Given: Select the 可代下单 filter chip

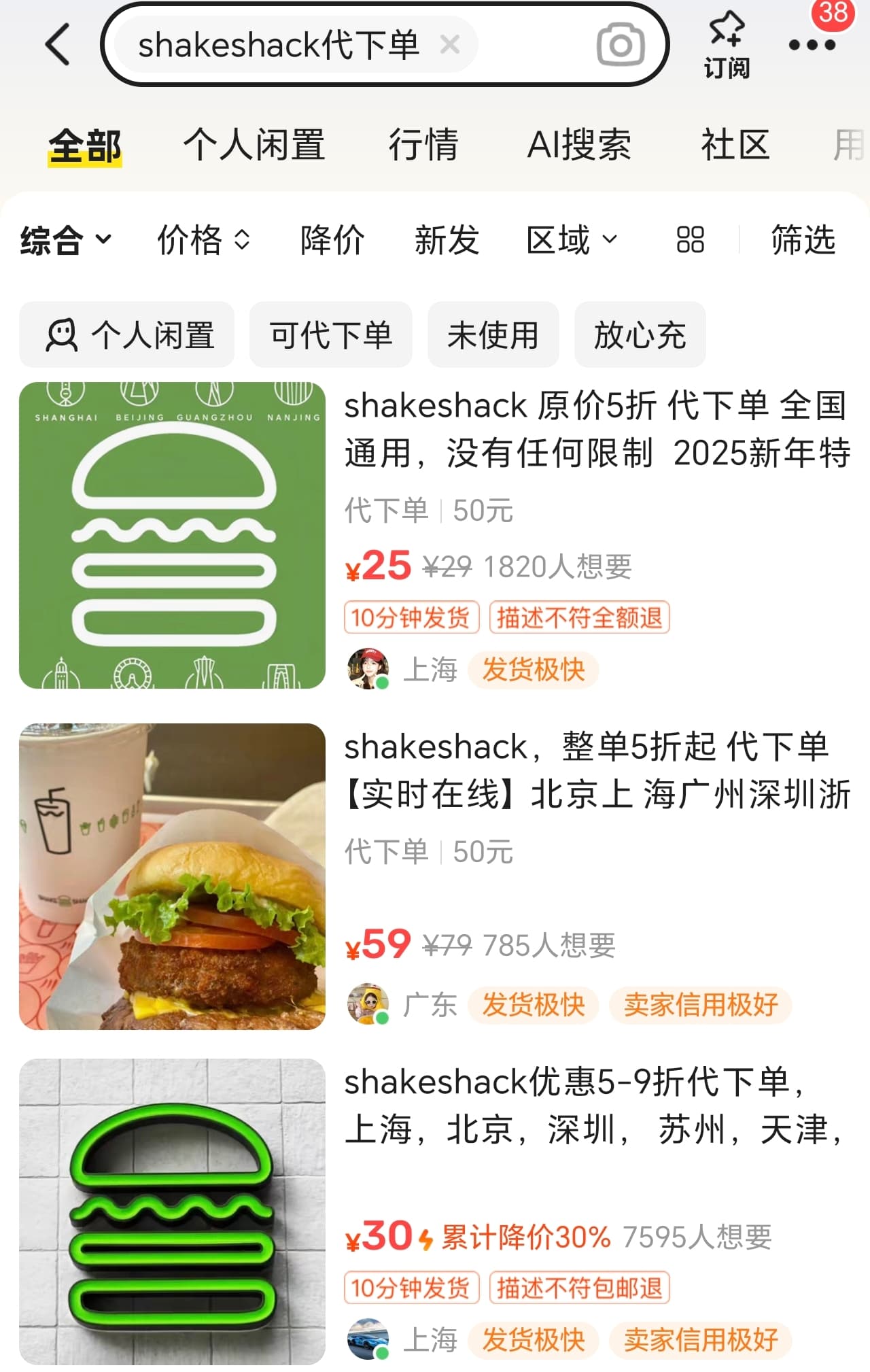Looking at the screenshot, I should tap(331, 335).
